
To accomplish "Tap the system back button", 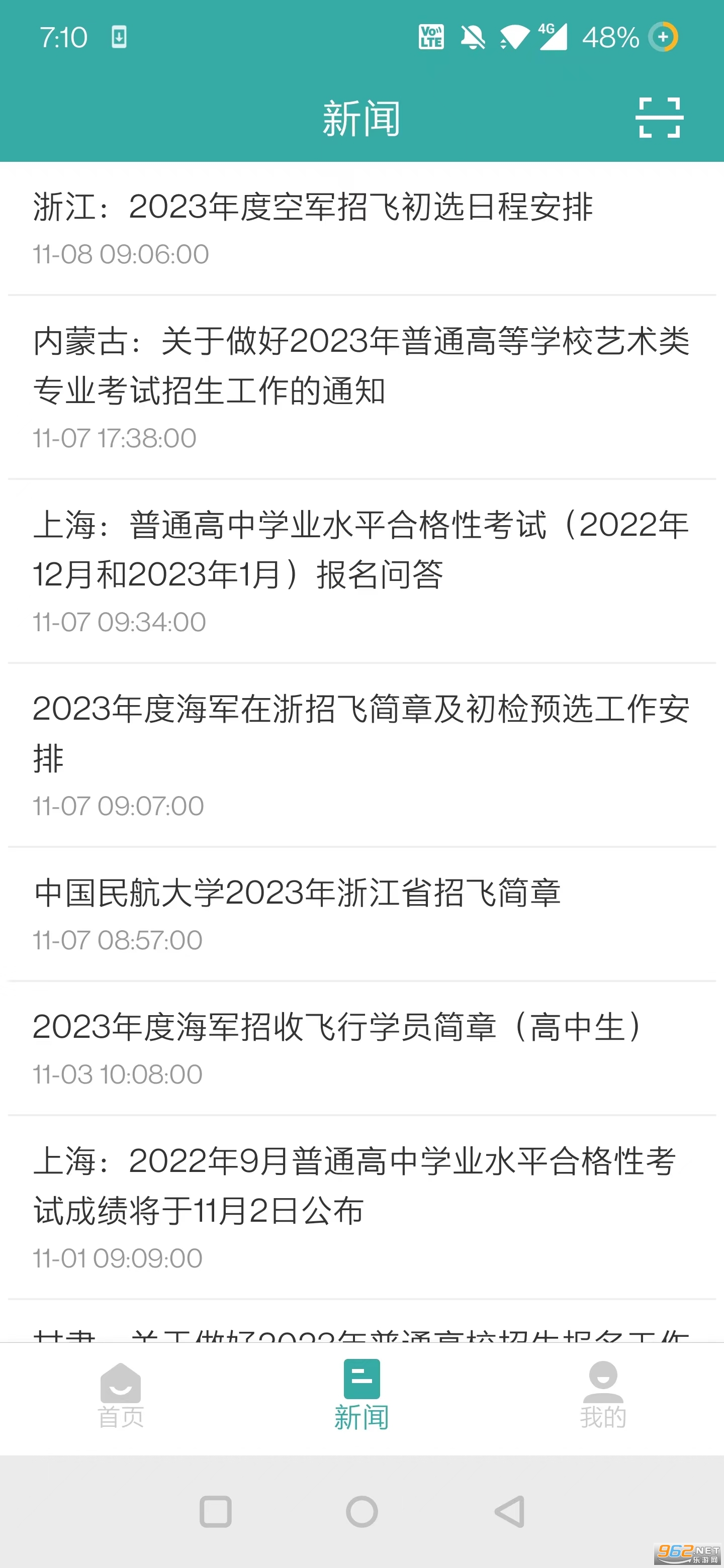I will [x=509, y=1511].
